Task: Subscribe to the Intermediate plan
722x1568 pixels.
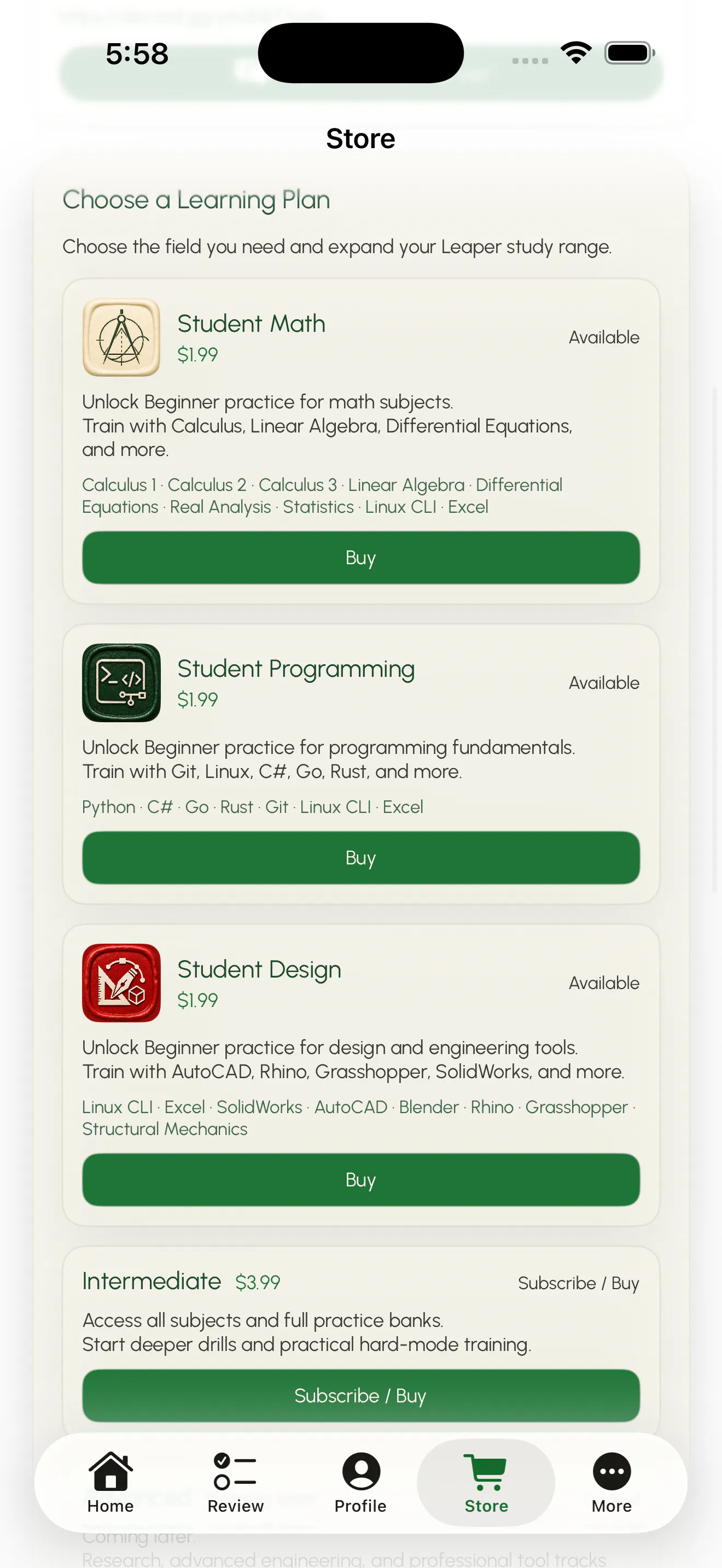Action: point(360,1396)
